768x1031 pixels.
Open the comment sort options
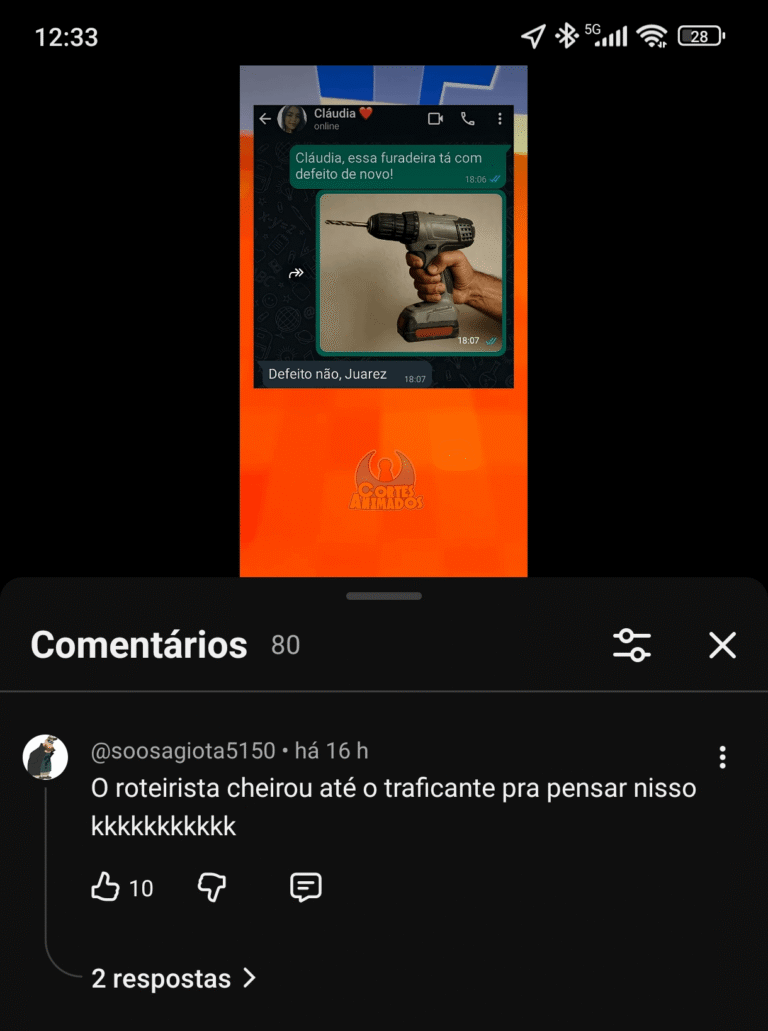pyautogui.click(x=632, y=645)
